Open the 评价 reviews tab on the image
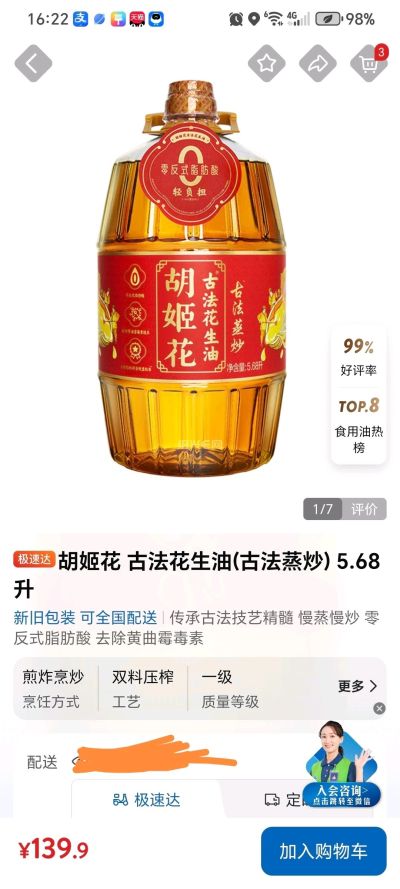The width and height of the screenshot is (400, 889). pos(364,509)
